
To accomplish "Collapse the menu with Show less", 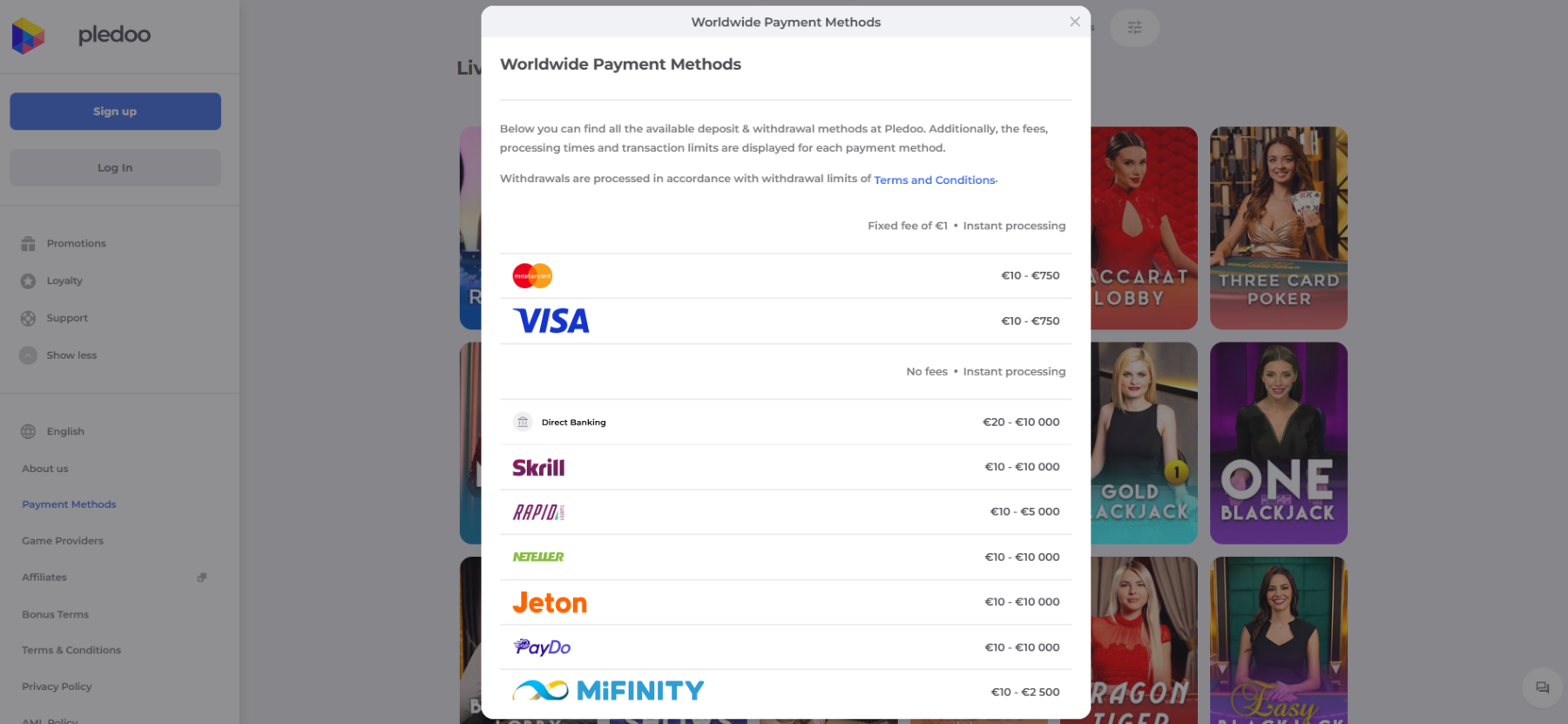I will (x=71, y=355).
